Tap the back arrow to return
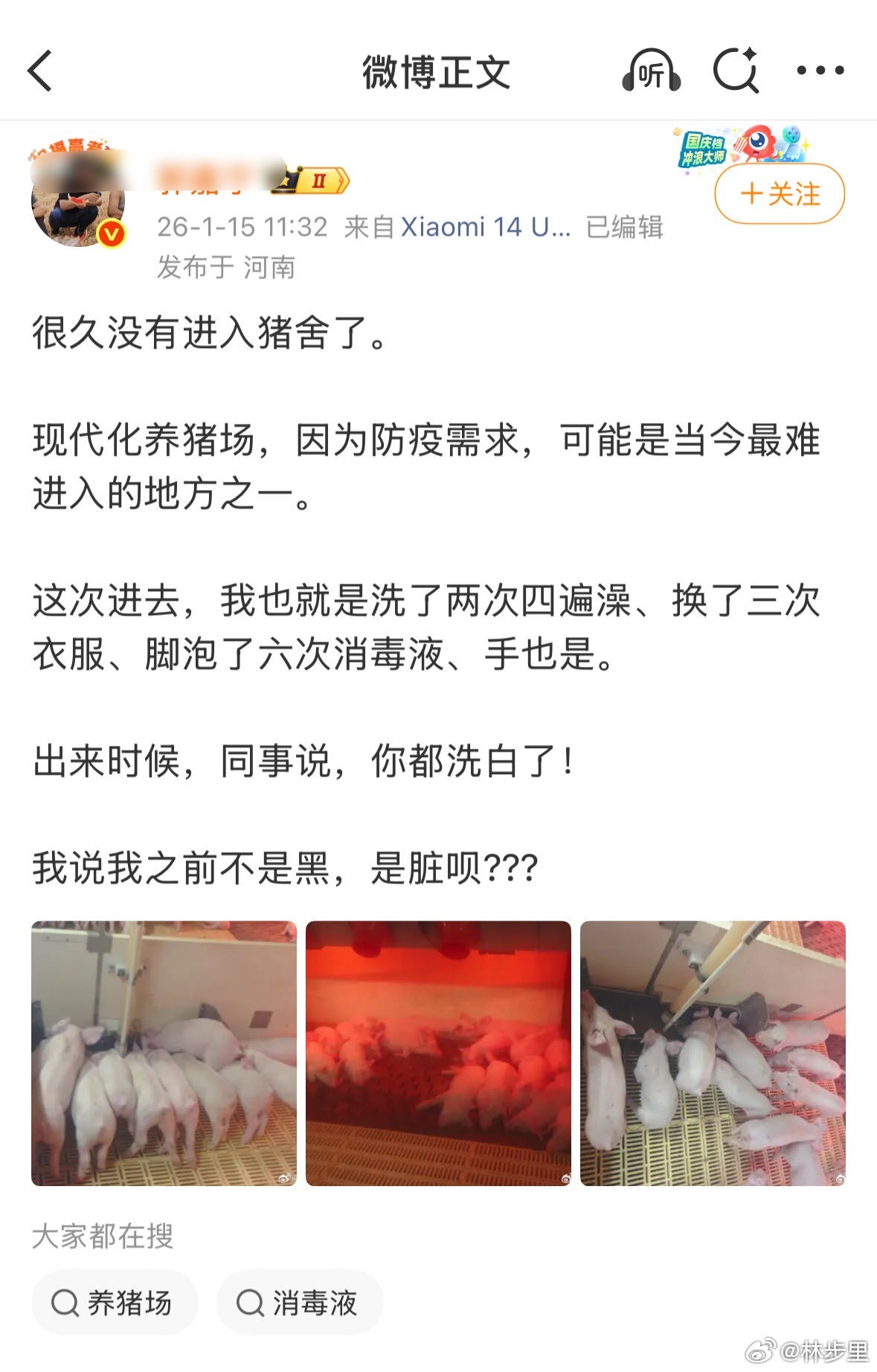This screenshot has height=1372, width=877. (38, 70)
